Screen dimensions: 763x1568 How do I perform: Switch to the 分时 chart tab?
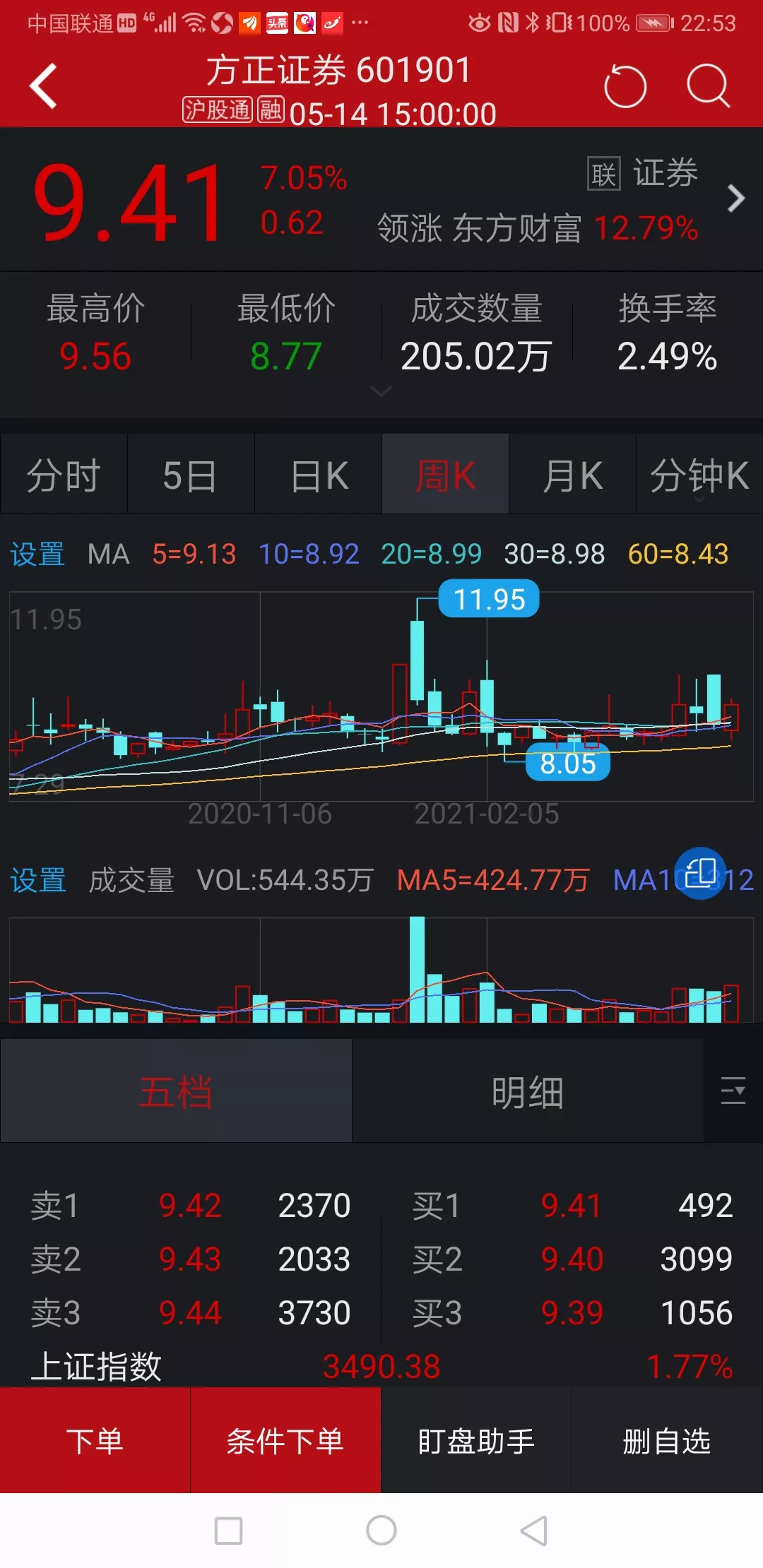point(64,475)
